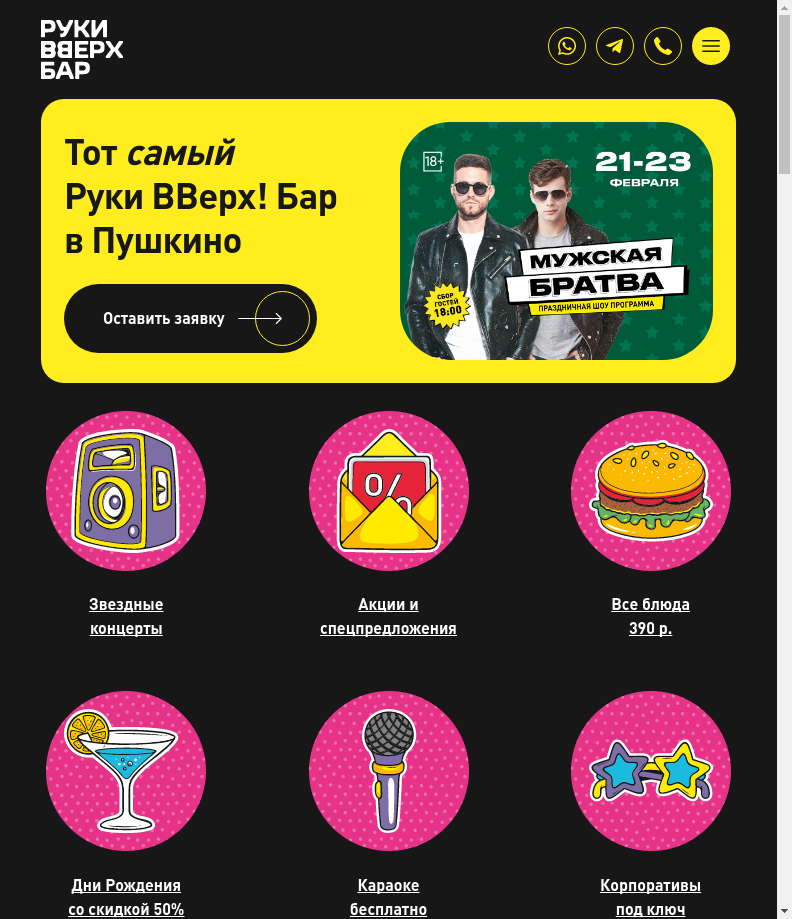The image size is (792, 919).
Task: Open Акции и спецпредложения
Action: 388,616
